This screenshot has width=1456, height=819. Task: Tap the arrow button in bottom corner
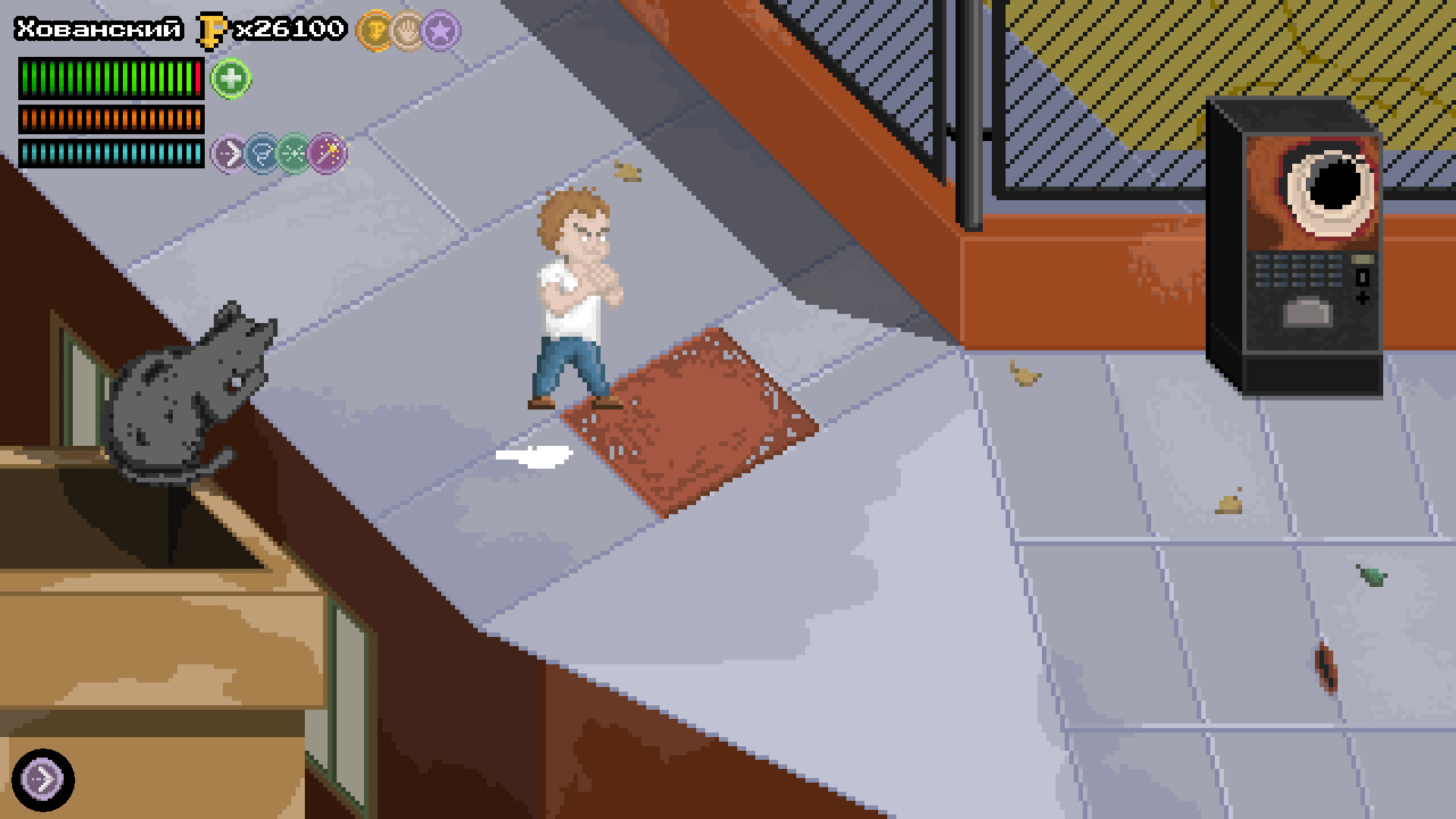click(42, 779)
